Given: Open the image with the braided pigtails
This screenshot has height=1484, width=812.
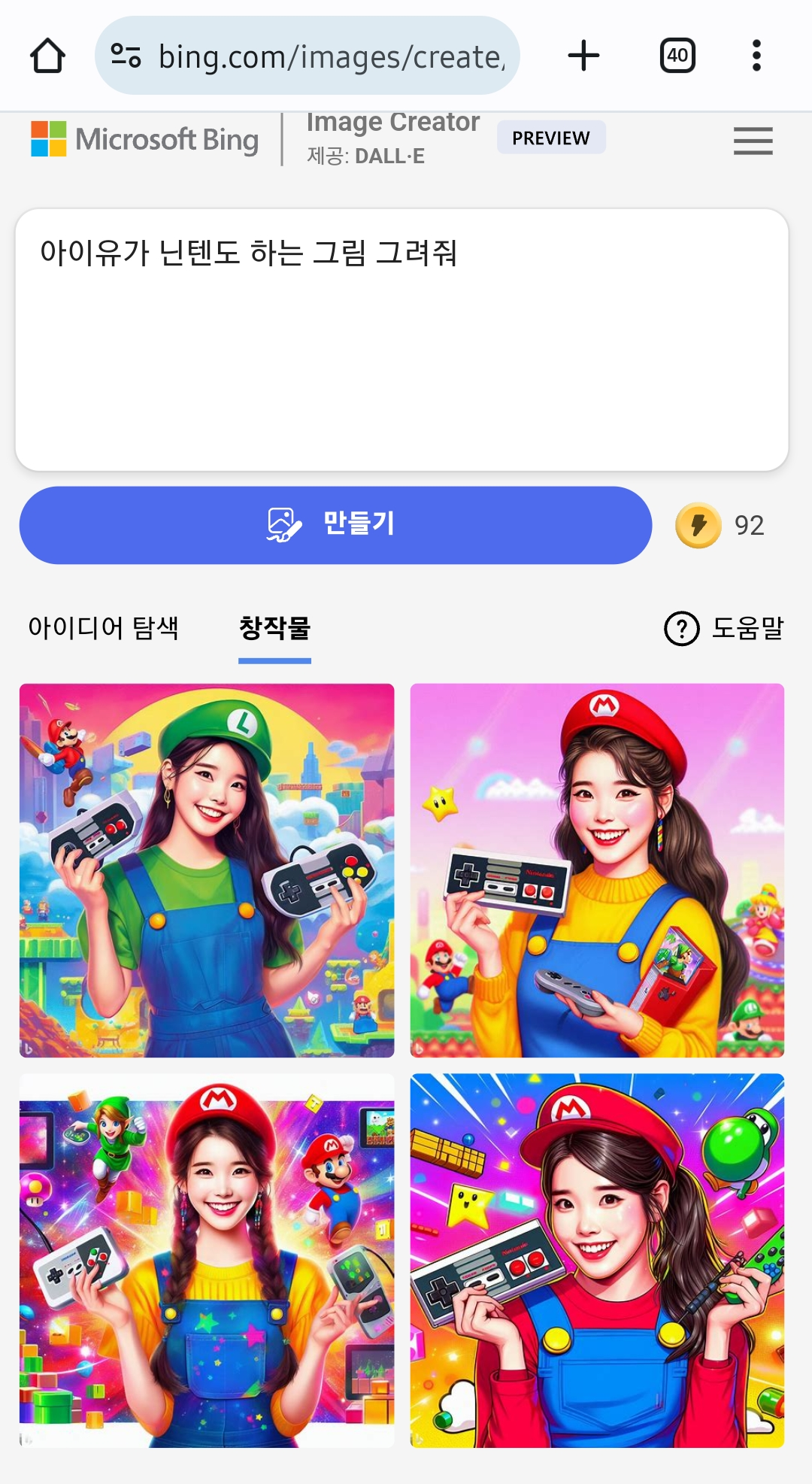Looking at the screenshot, I should point(207,1260).
